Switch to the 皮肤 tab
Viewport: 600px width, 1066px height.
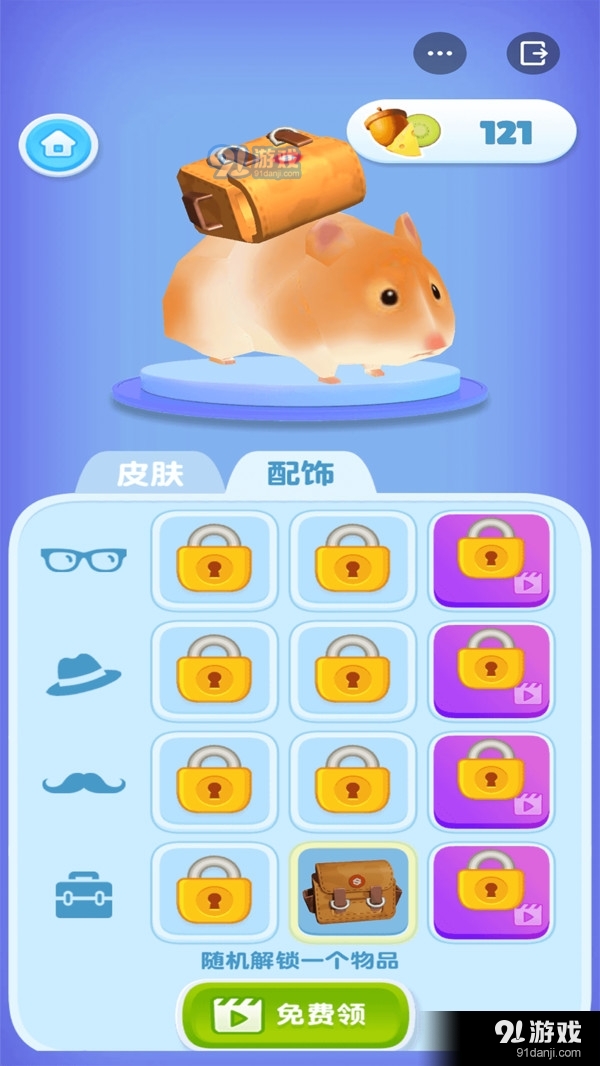click(x=152, y=473)
